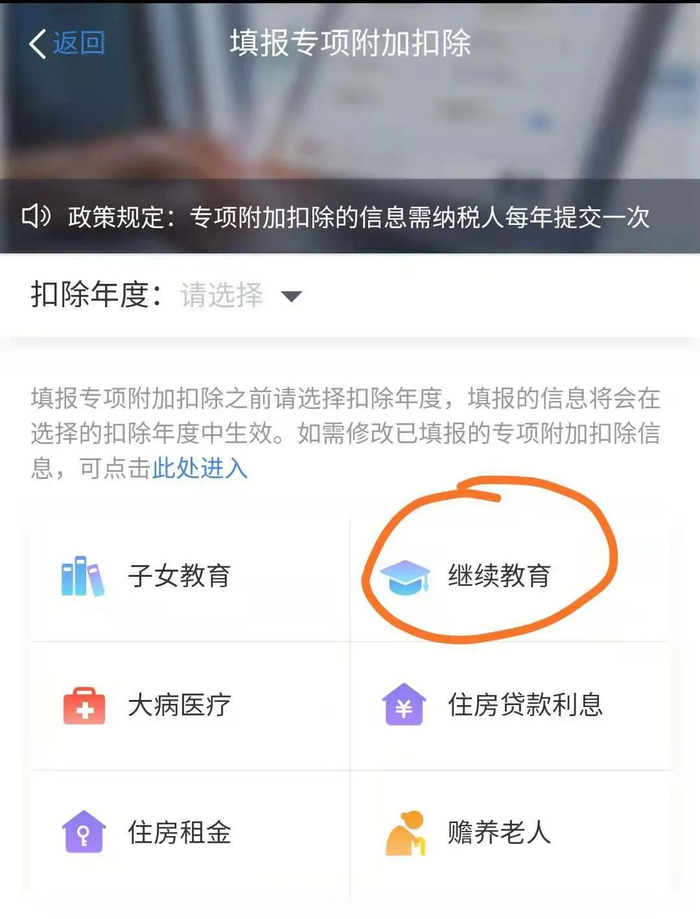Screen dimensions: 700x919
Task: Go back using 返回 button
Action: click(x=66, y=44)
